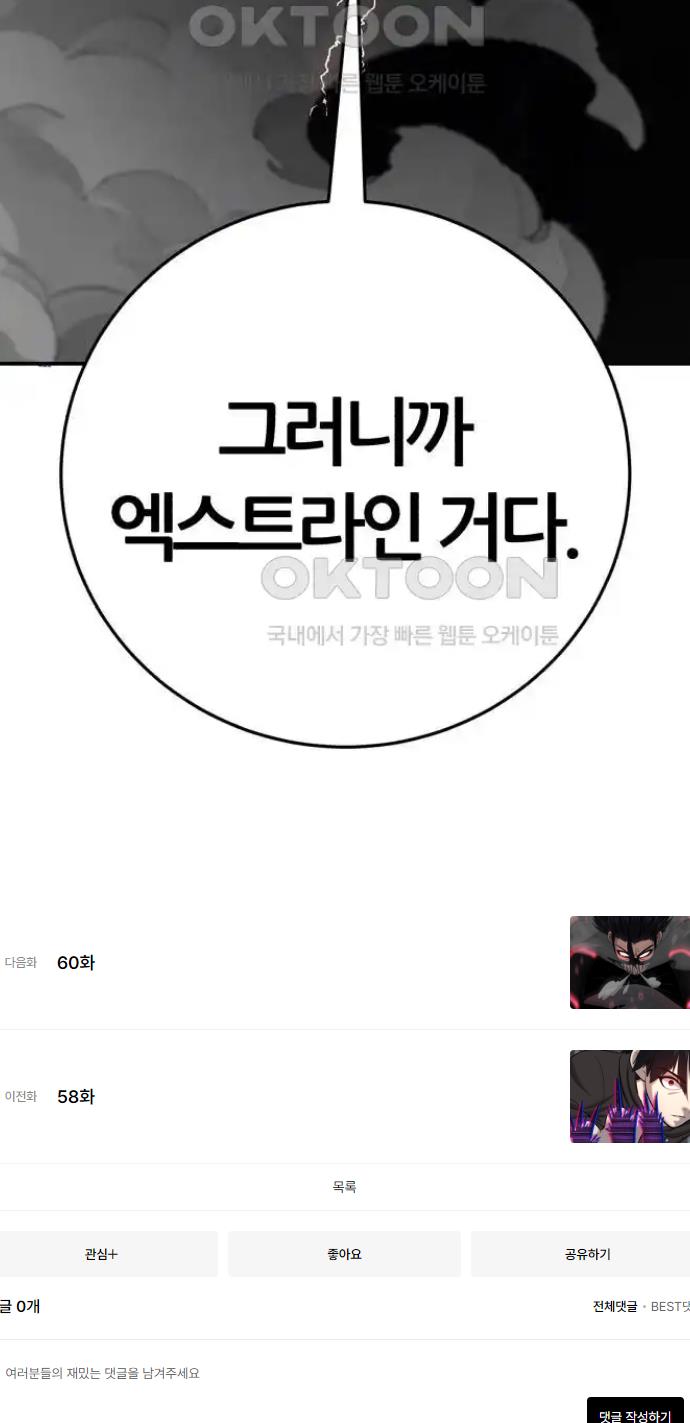Like this episode with 좋아요
Image resolution: width=690 pixels, height=1423 pixels.
[x=344, y=1254]
